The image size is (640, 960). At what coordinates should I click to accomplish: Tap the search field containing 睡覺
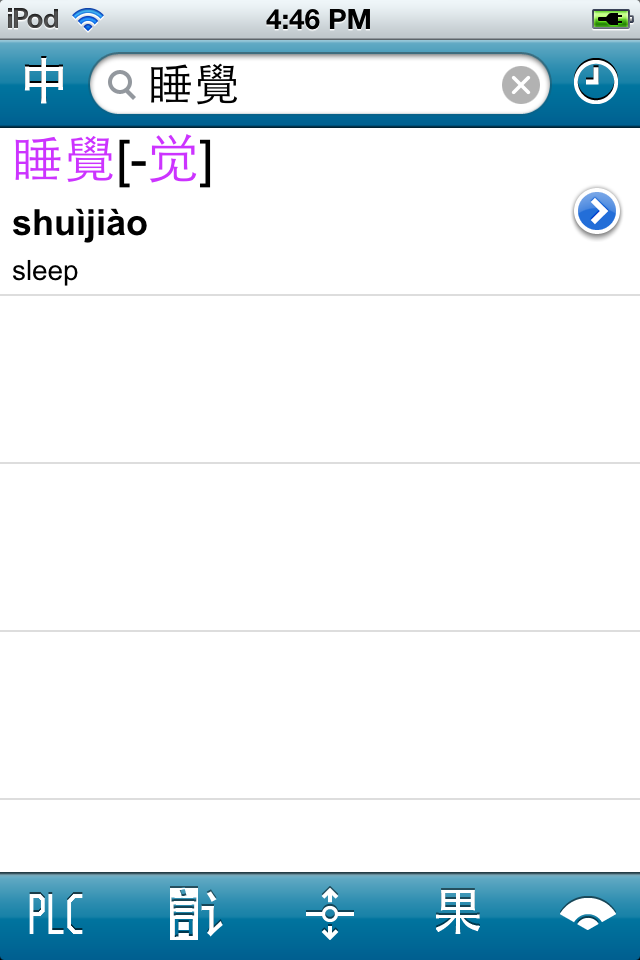tap(310, 85)
